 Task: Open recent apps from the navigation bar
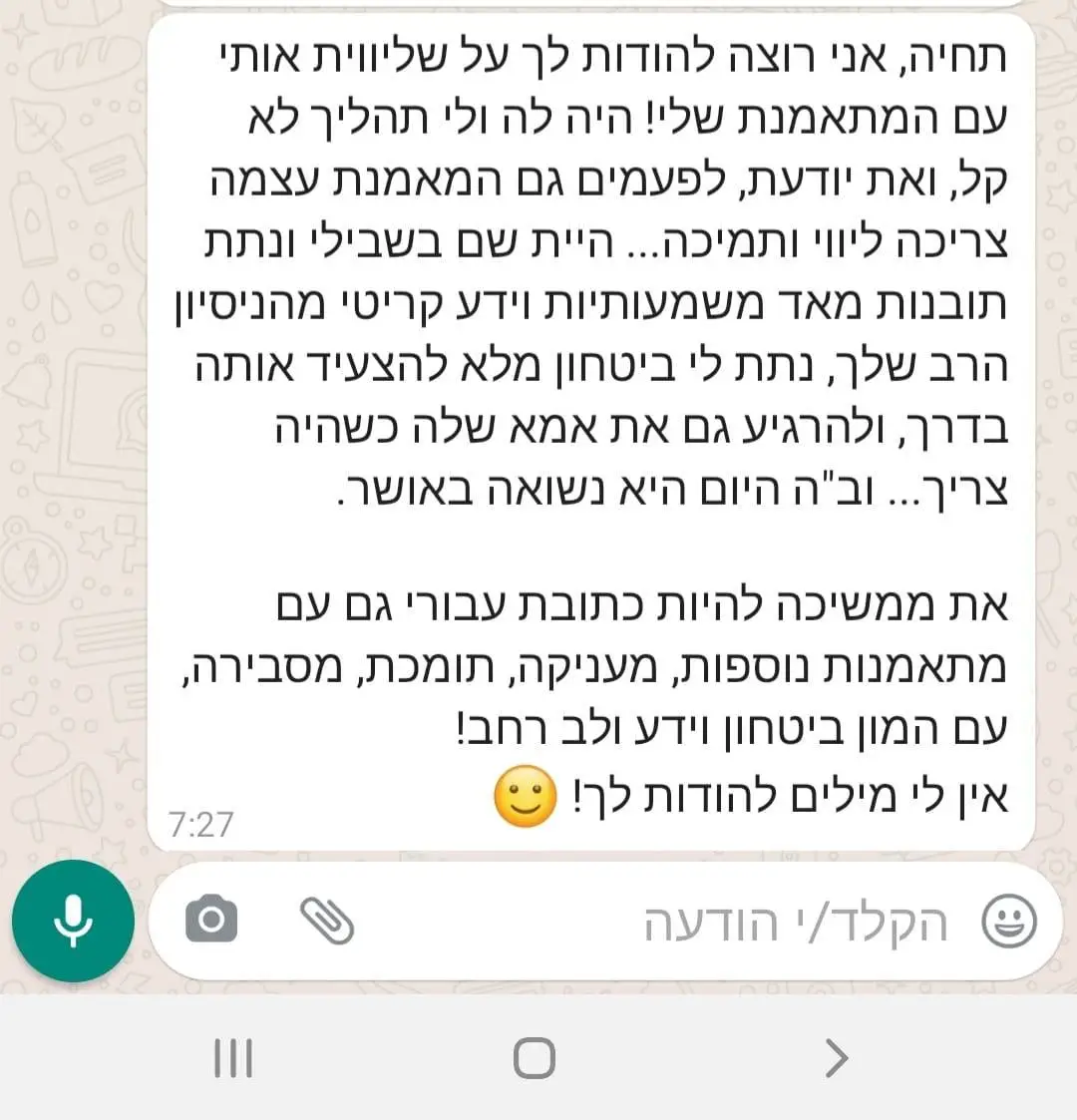pyautogui.click(x=233, y=1058)
